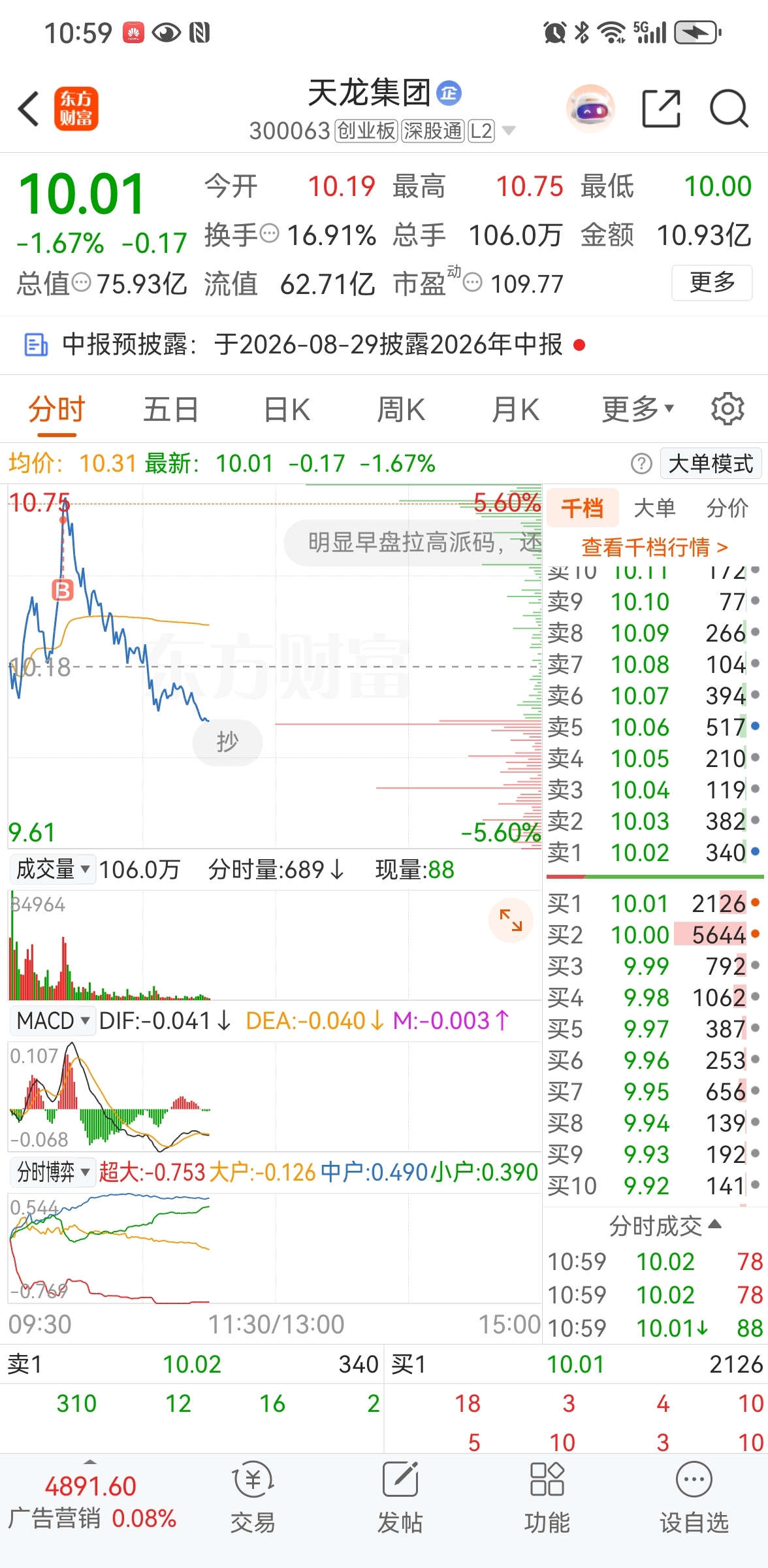Switch to the 日K chart tab
Screen dimensions: 768x1568
[x=287, y=410]
